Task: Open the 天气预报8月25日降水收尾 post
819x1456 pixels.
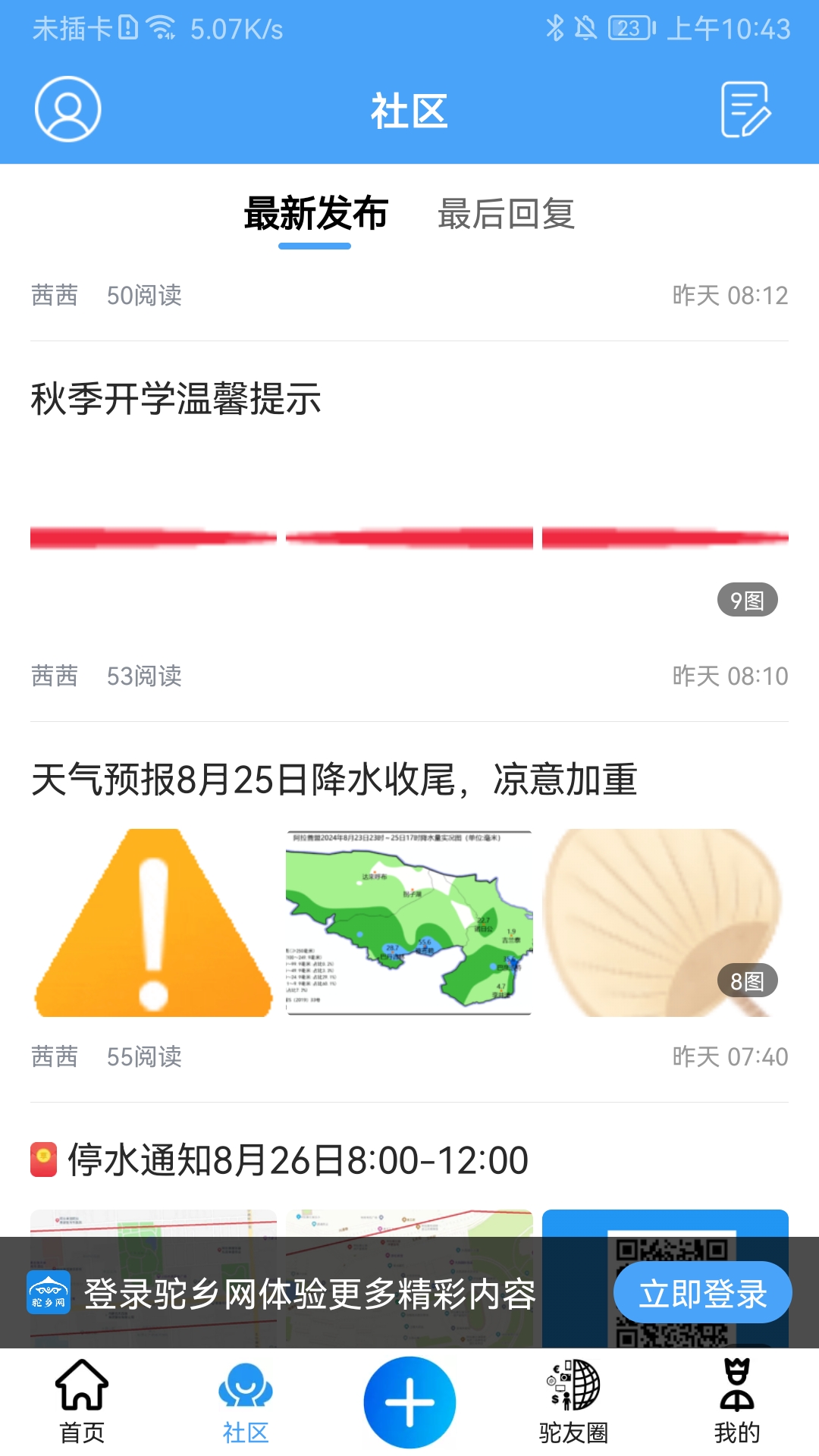Action: tap(334, 780)
